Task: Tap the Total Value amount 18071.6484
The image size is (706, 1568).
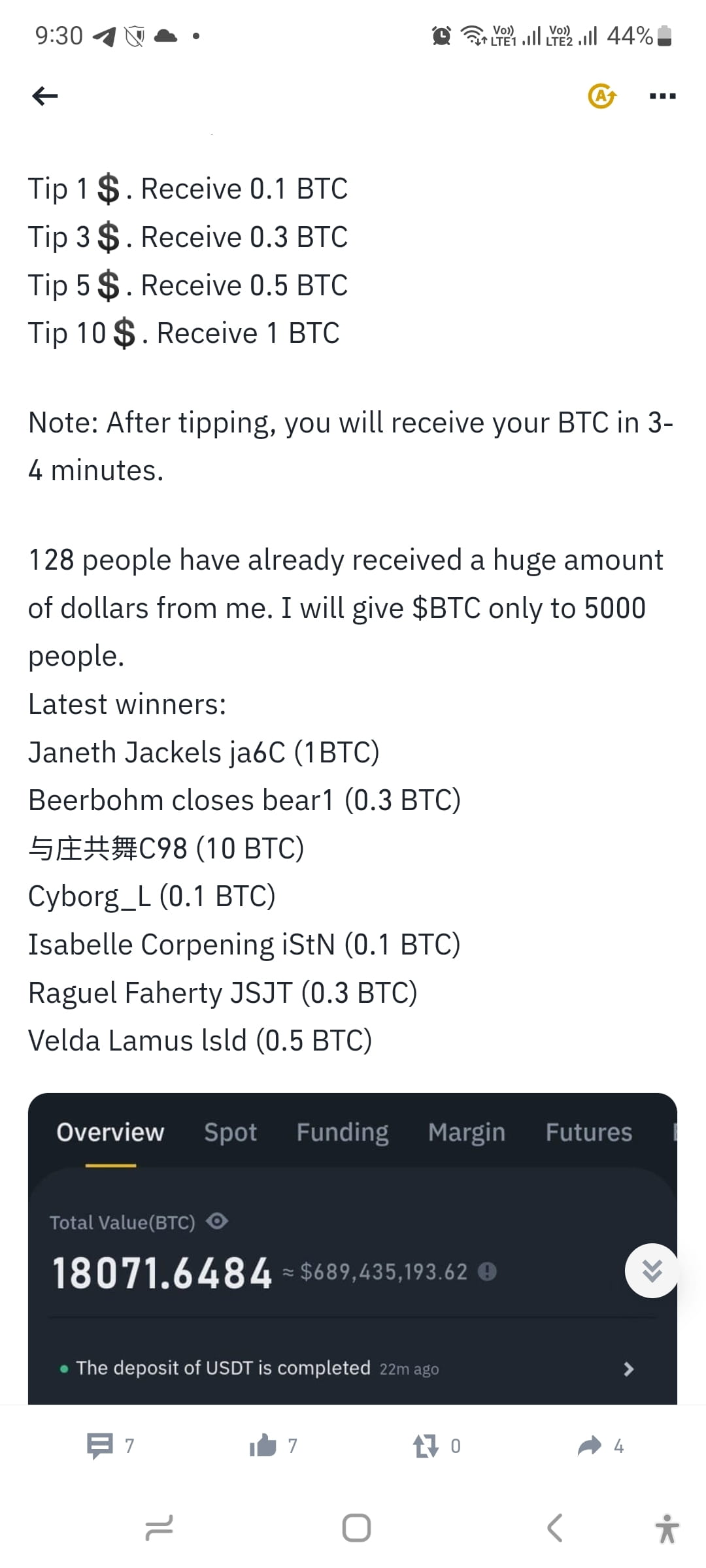Action: [161, 1271]
